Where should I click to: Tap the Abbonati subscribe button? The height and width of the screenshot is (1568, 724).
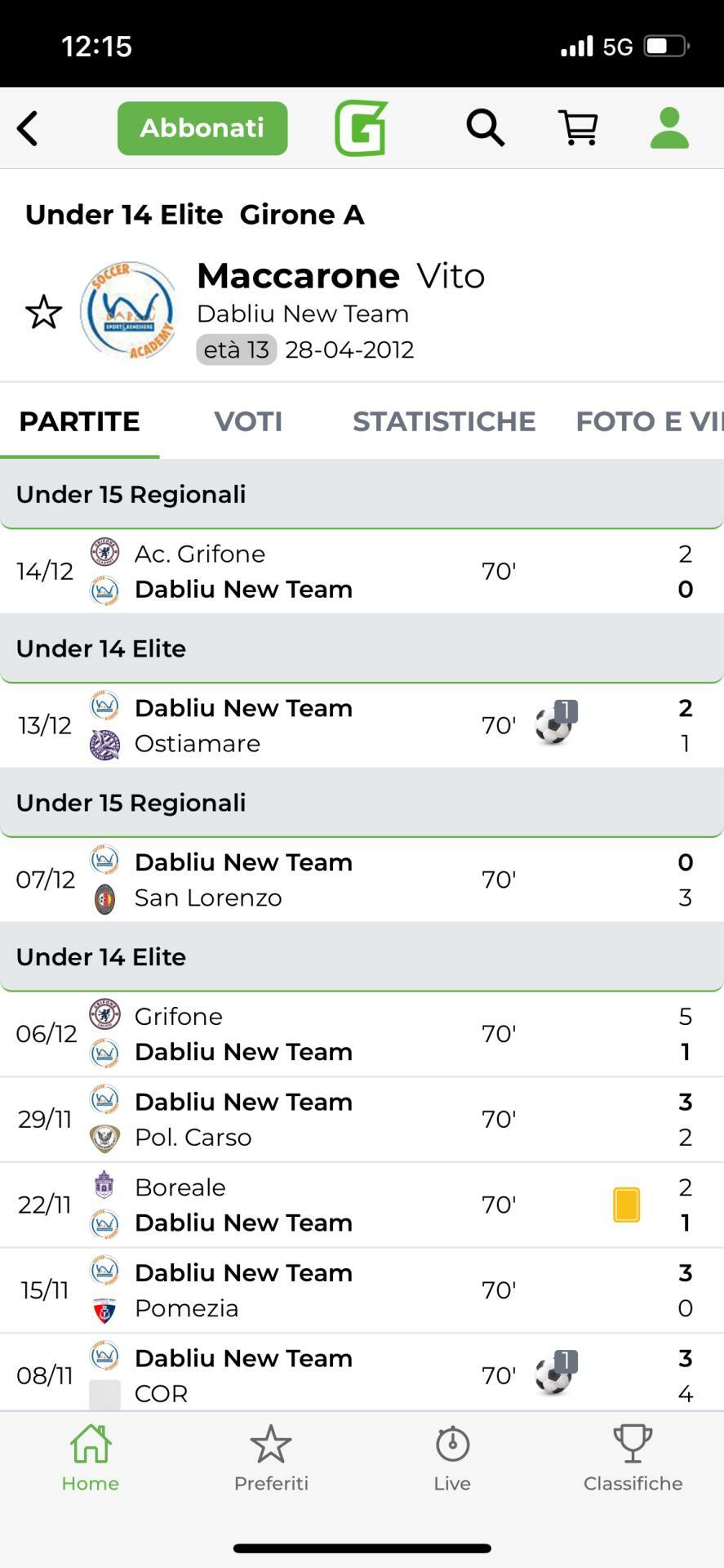[x=202, y=128]
